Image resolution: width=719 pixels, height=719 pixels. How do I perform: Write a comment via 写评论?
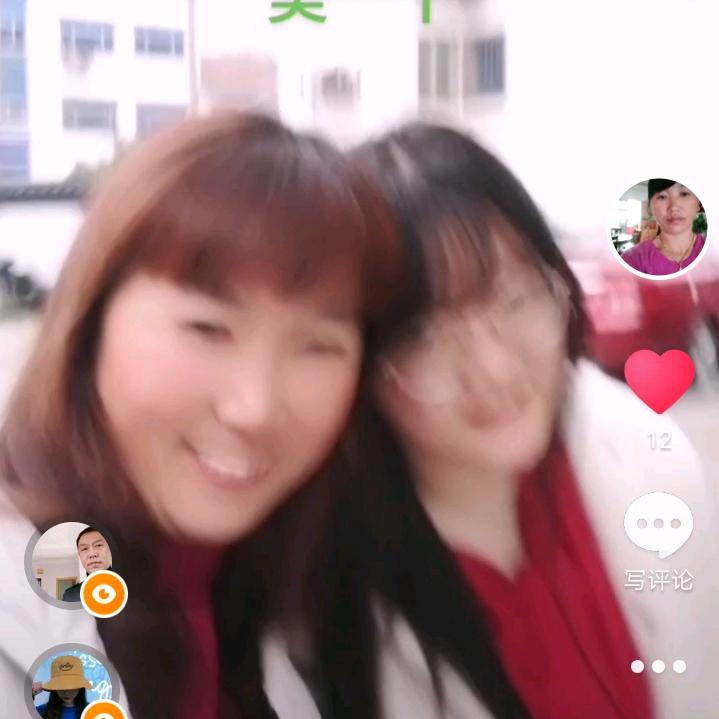(x=658, y=540)
